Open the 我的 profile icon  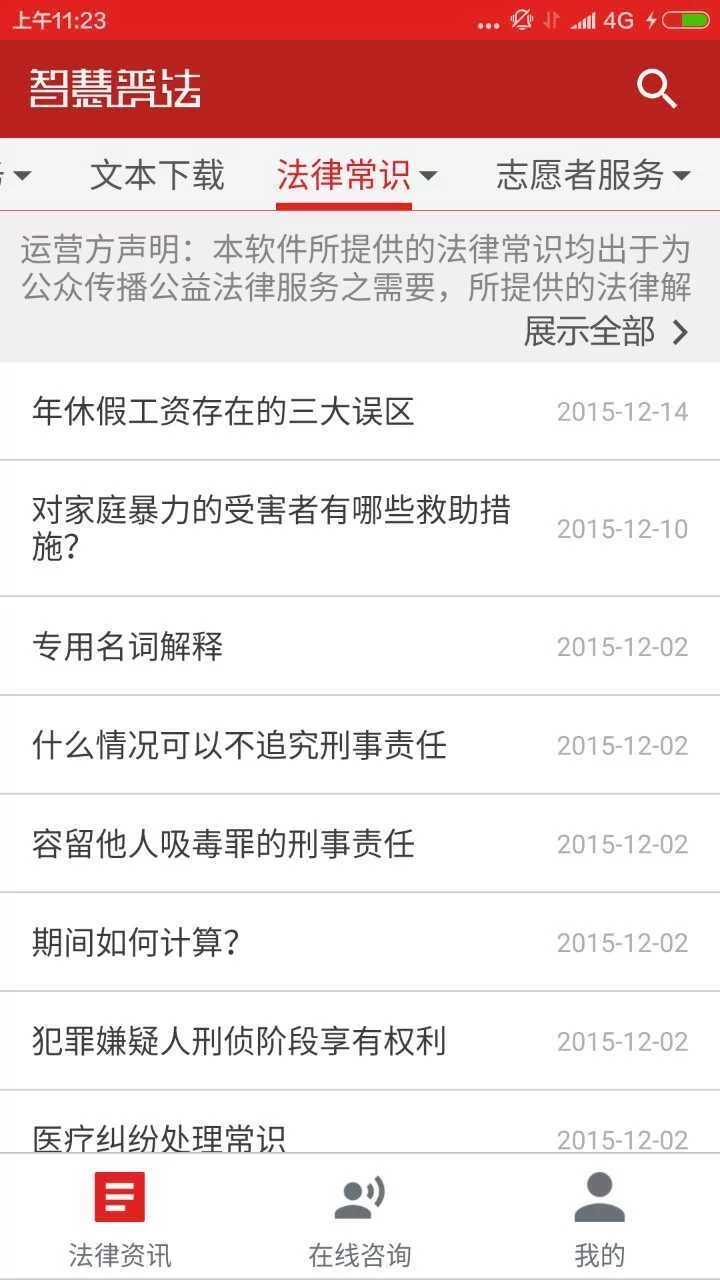pos(597,1196)
